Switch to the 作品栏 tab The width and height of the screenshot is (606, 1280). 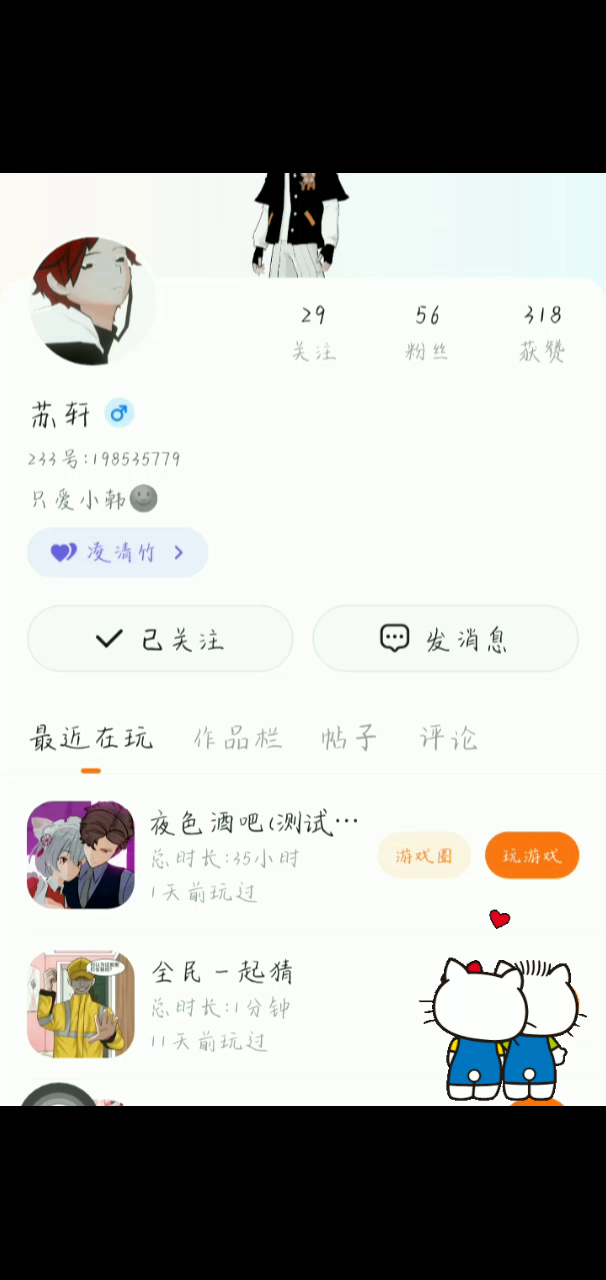tap(237, 739)
